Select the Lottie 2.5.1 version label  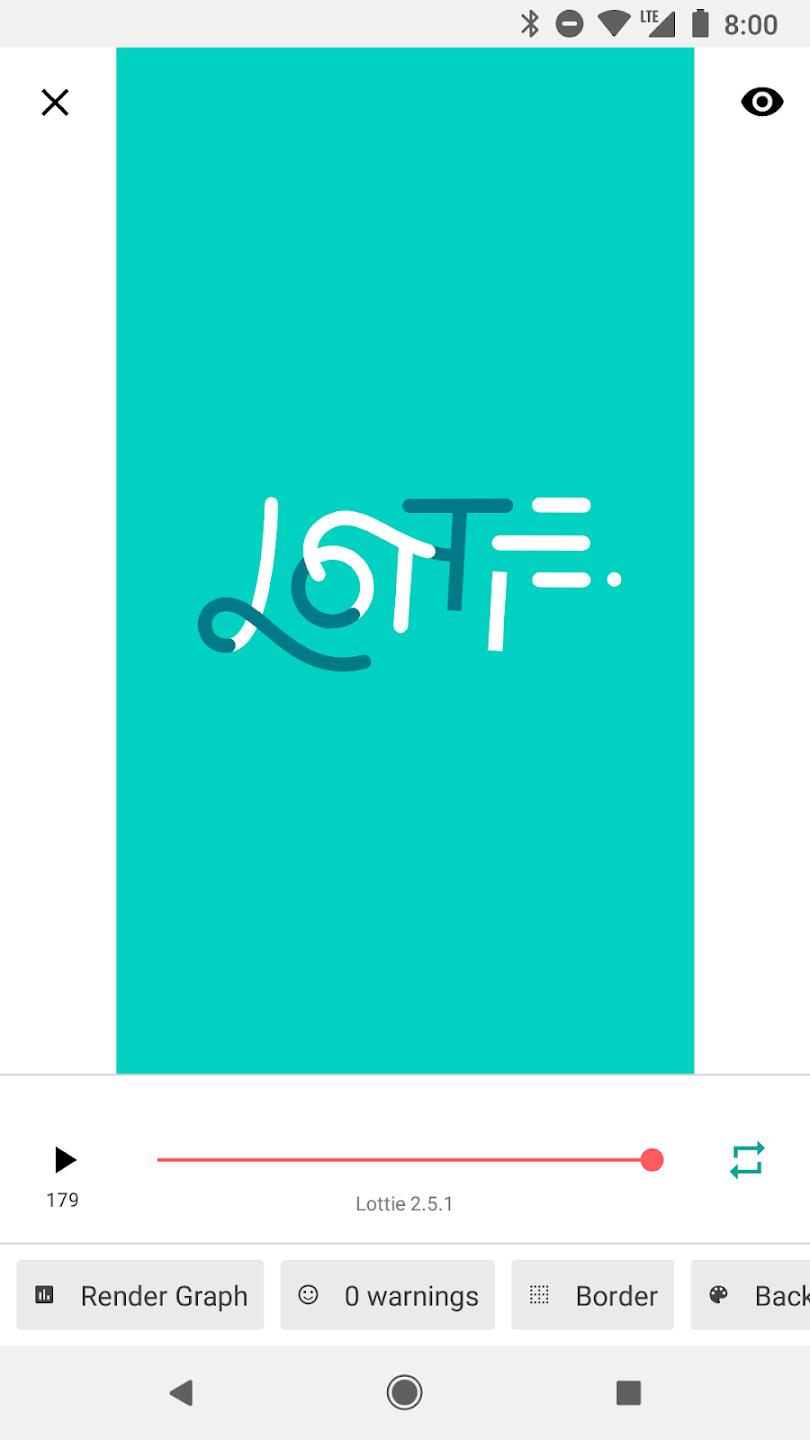[404, 1204]
